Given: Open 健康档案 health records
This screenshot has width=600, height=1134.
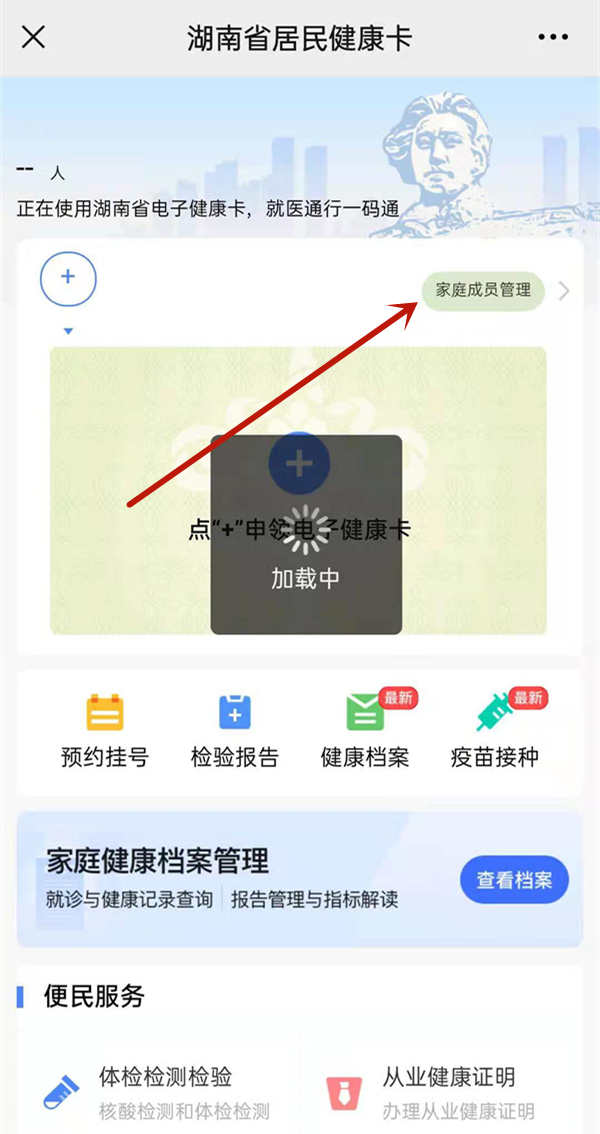Looking at the screenshot, I should pos(365,730).
